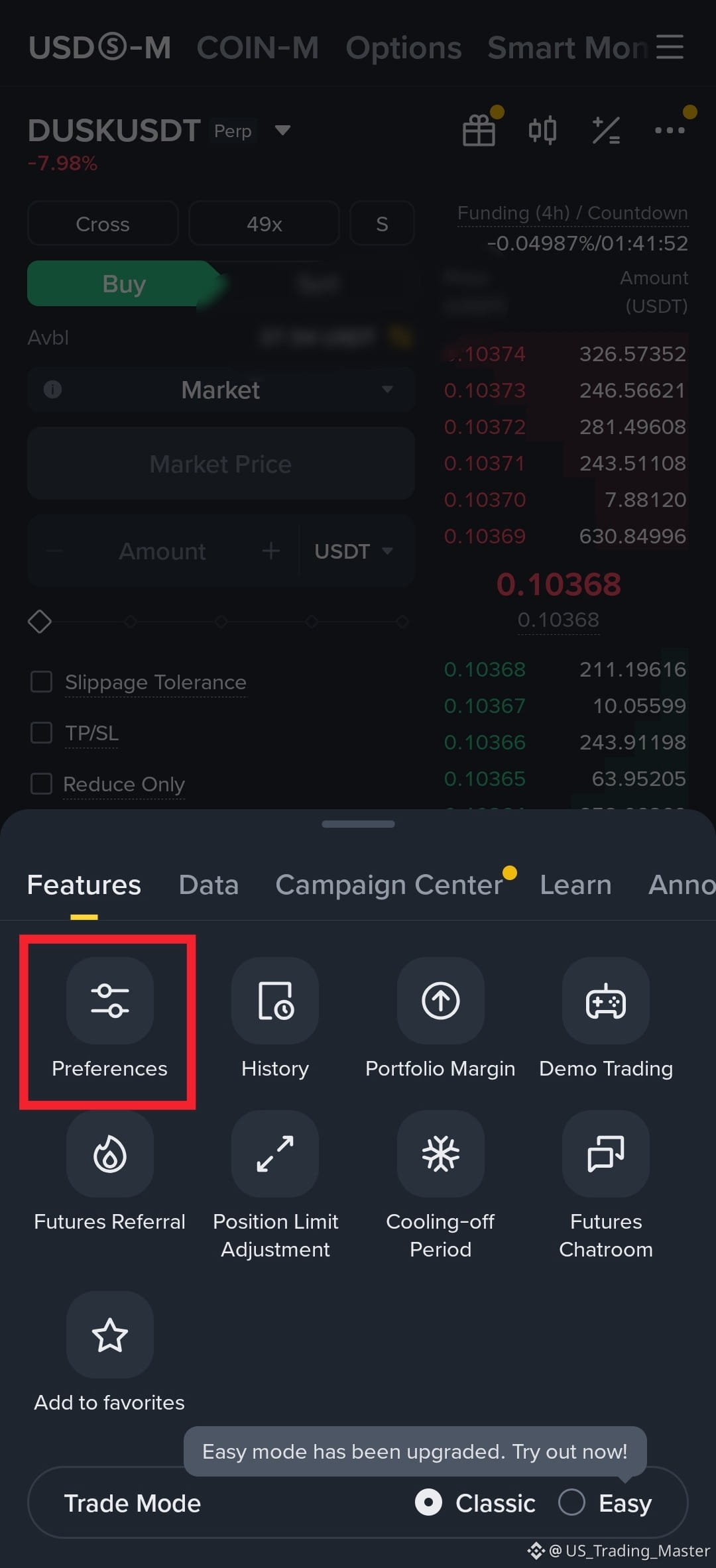The height and width of the screenshot is (1568, 716).
Task: Open Cooling-off Period
Action: [440, 1154]
